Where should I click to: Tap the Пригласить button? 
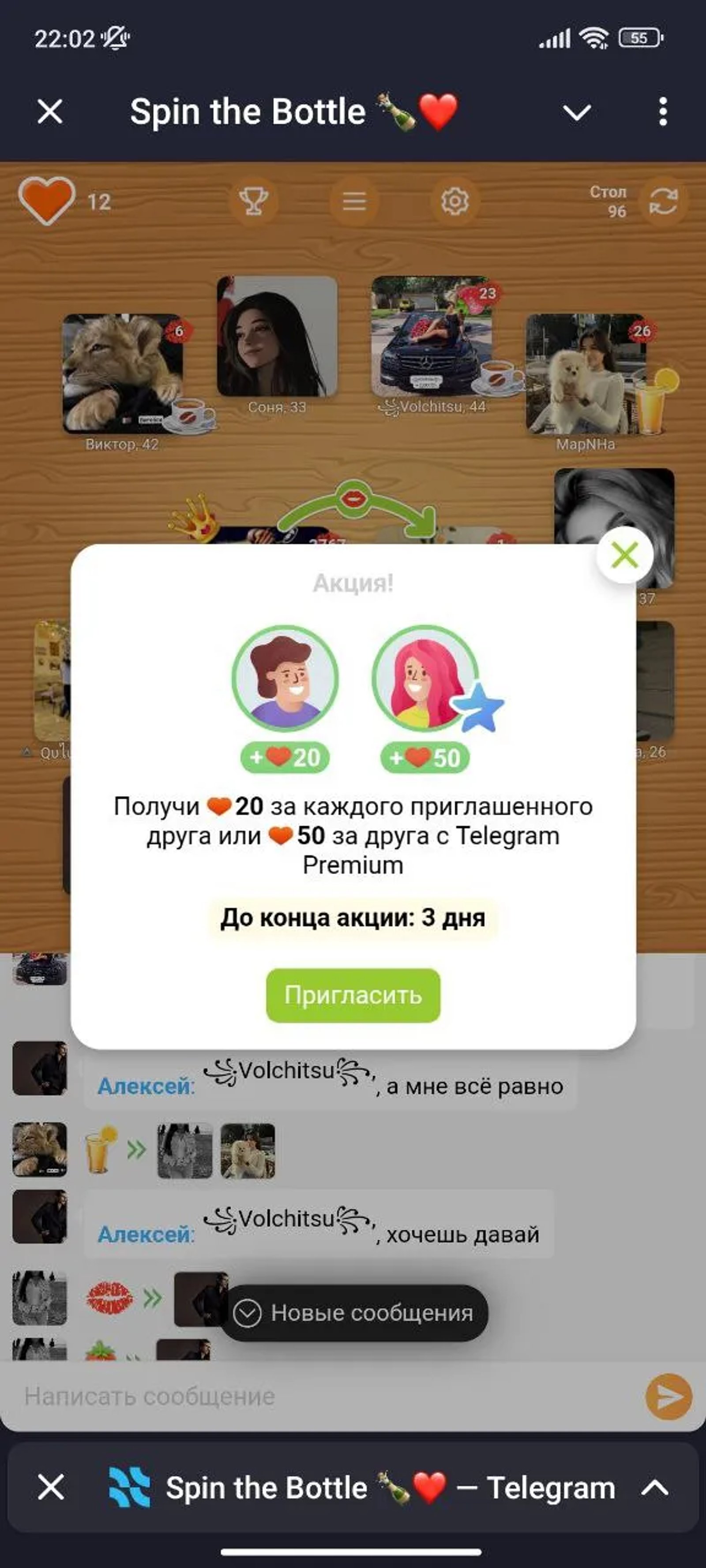[353, 995]
